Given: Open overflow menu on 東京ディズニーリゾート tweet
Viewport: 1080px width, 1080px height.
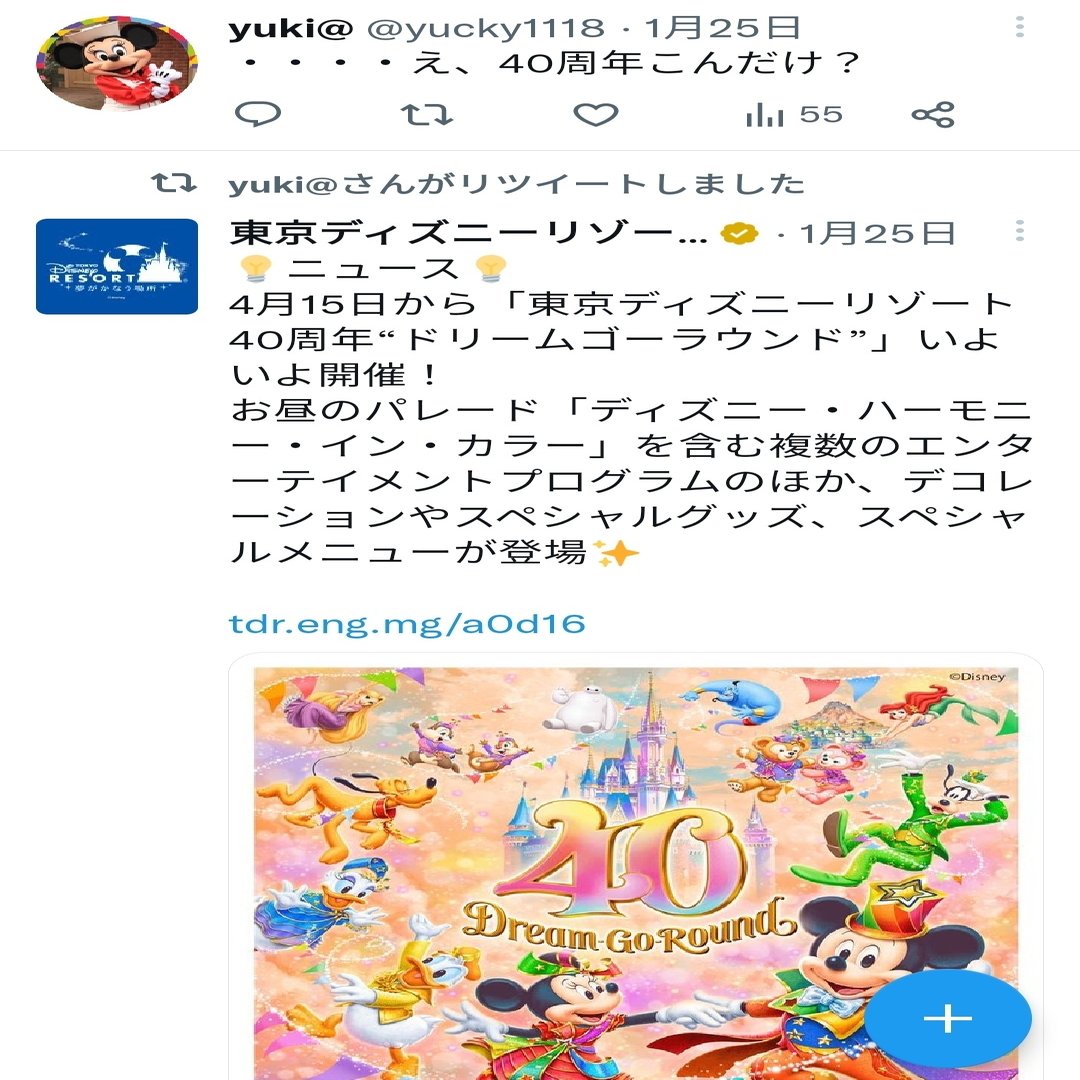Looking at the screenshot, I should click(1019, 232).
